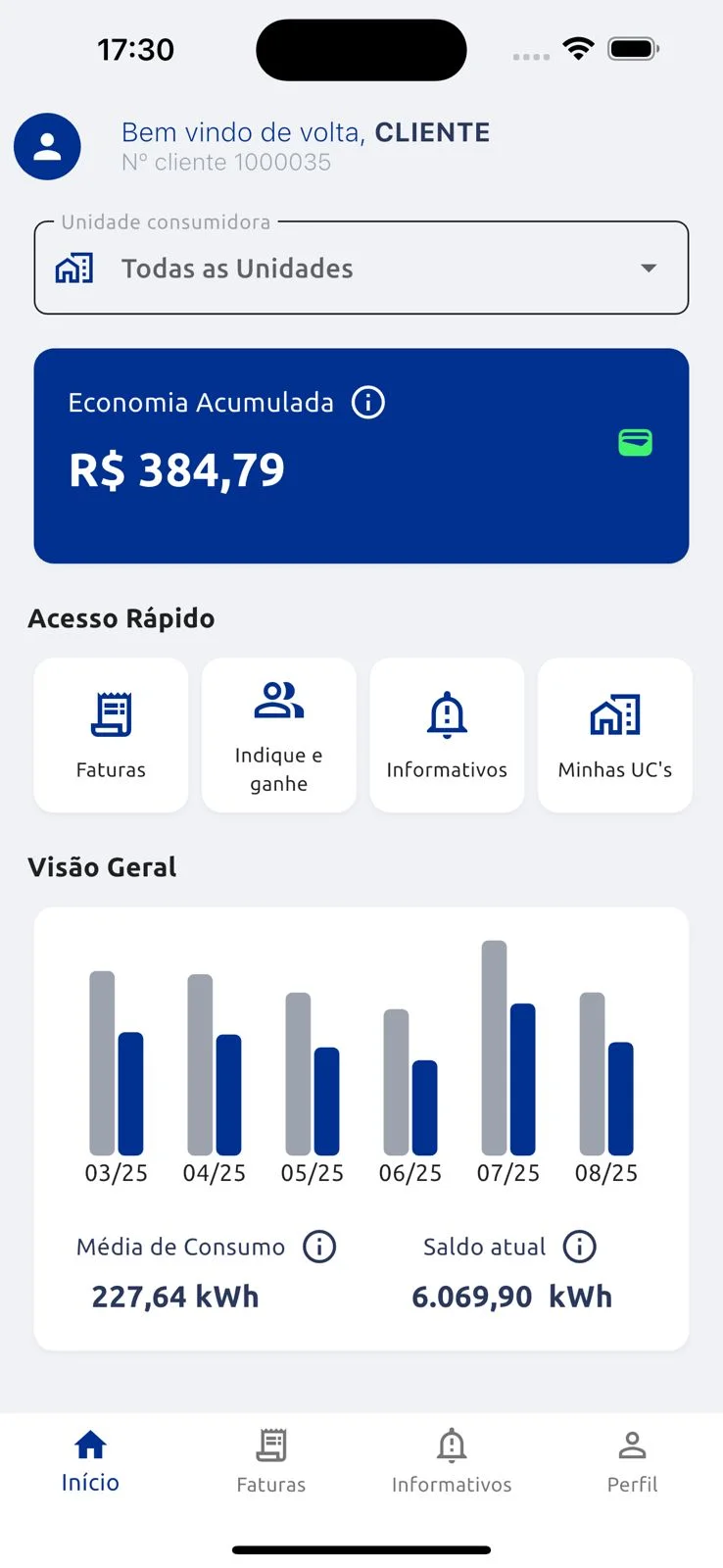Select the Indique e ganhe icon
The width and height of the screenshot is (723, 1568).
pos(278,701)
